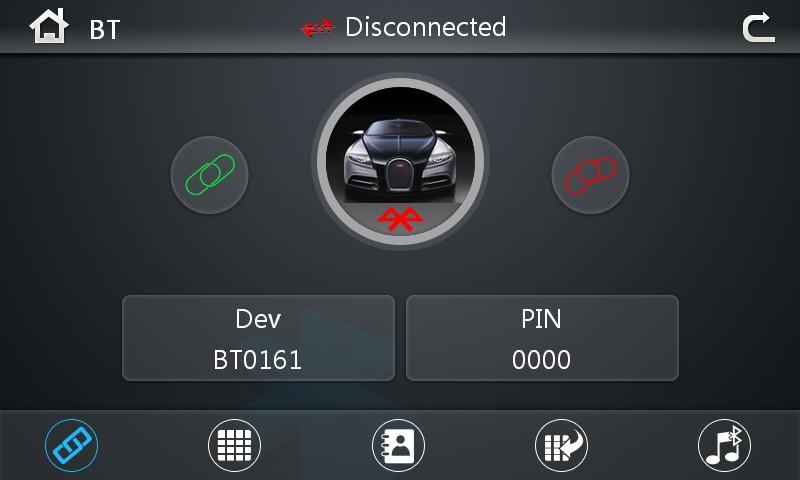Open the call history tab
Image resolution: width=800 pixels, height=480 pixels.
coord(561,444)
